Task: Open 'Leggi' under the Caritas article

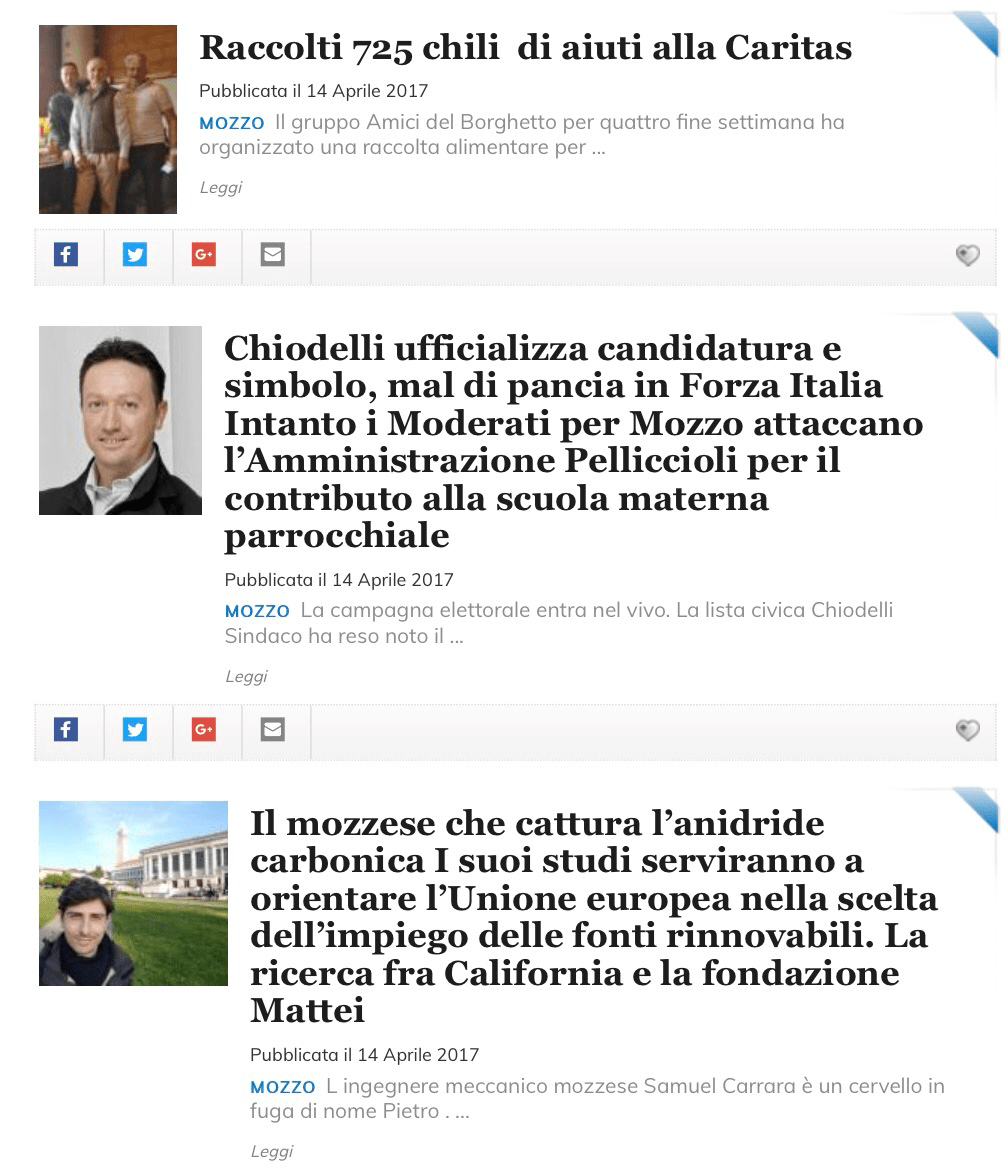Action: click(x=220, y=187)
